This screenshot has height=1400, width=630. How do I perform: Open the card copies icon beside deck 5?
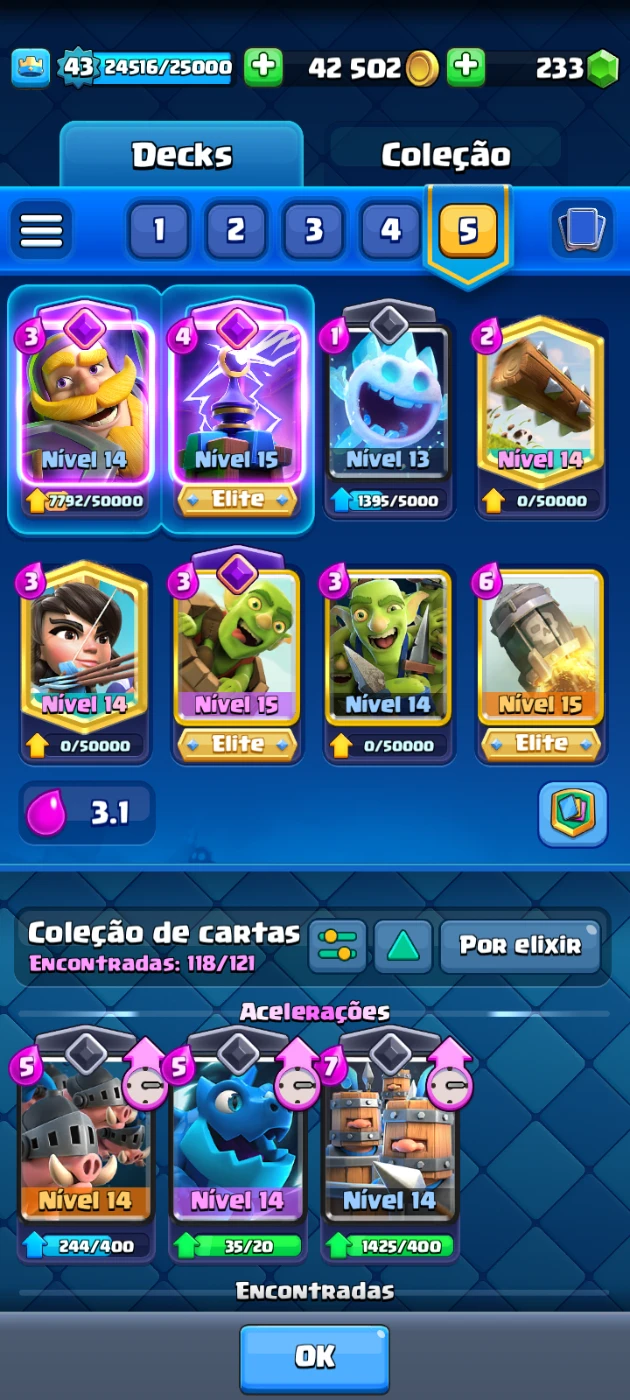coord(582,230)
